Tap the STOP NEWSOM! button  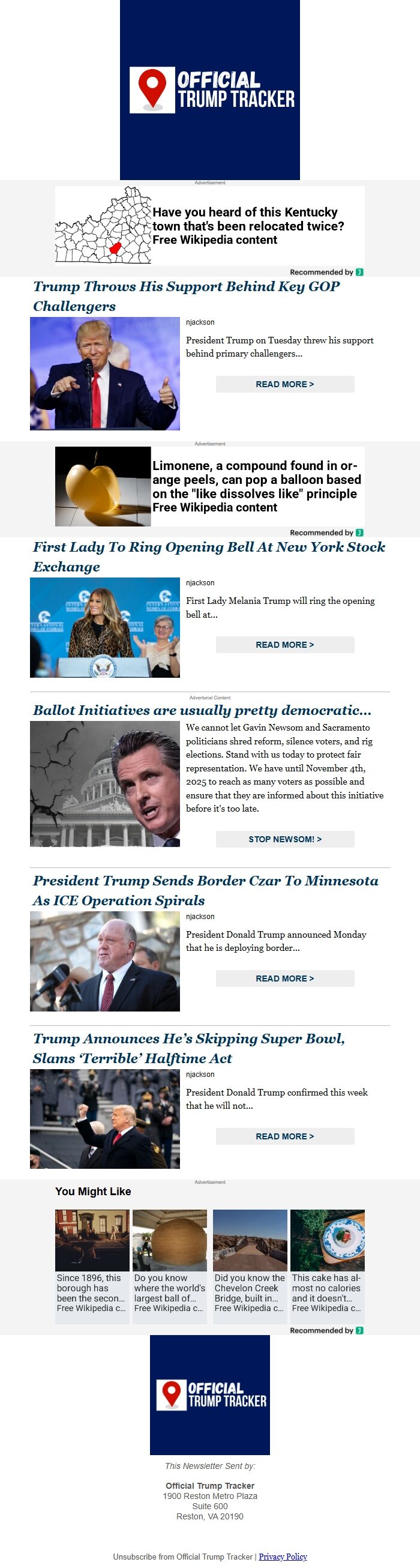coord(285,839)
